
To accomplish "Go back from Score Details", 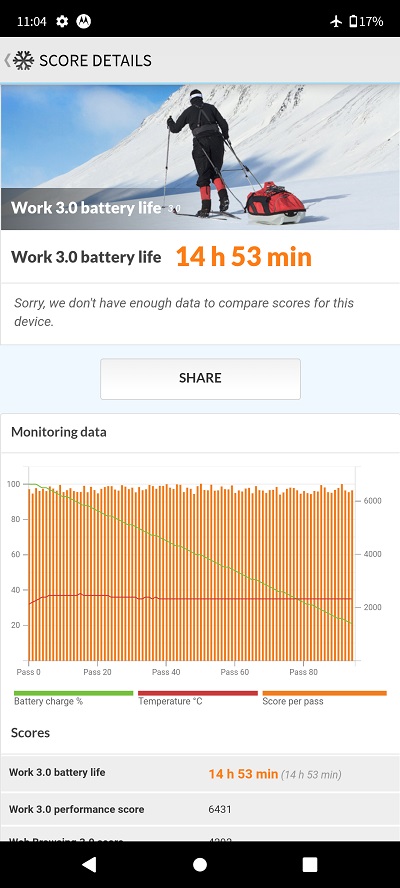I will pos(8,61).
